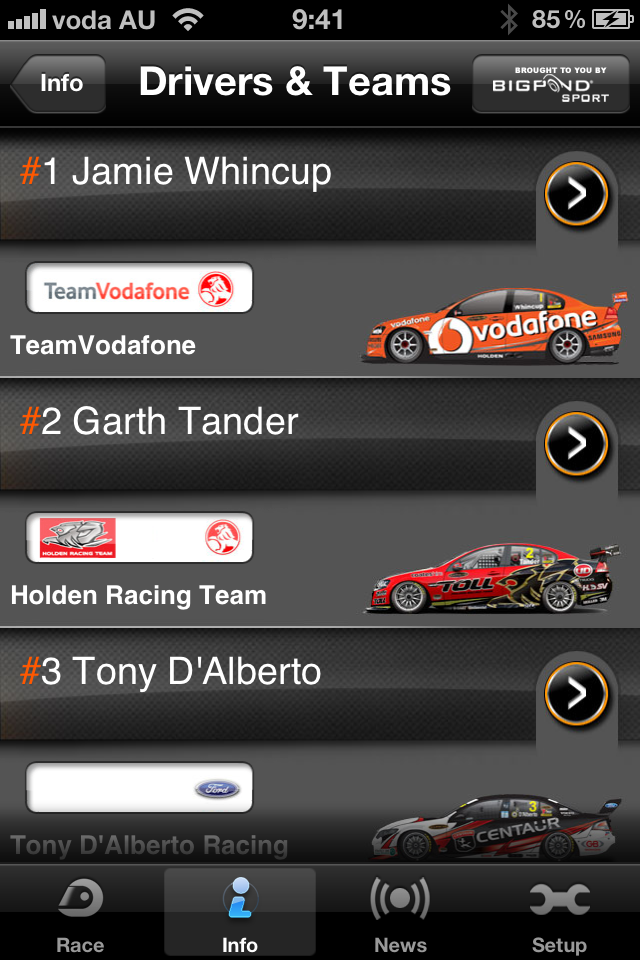
Task: Switch to the Race tab
Action: 80,914
